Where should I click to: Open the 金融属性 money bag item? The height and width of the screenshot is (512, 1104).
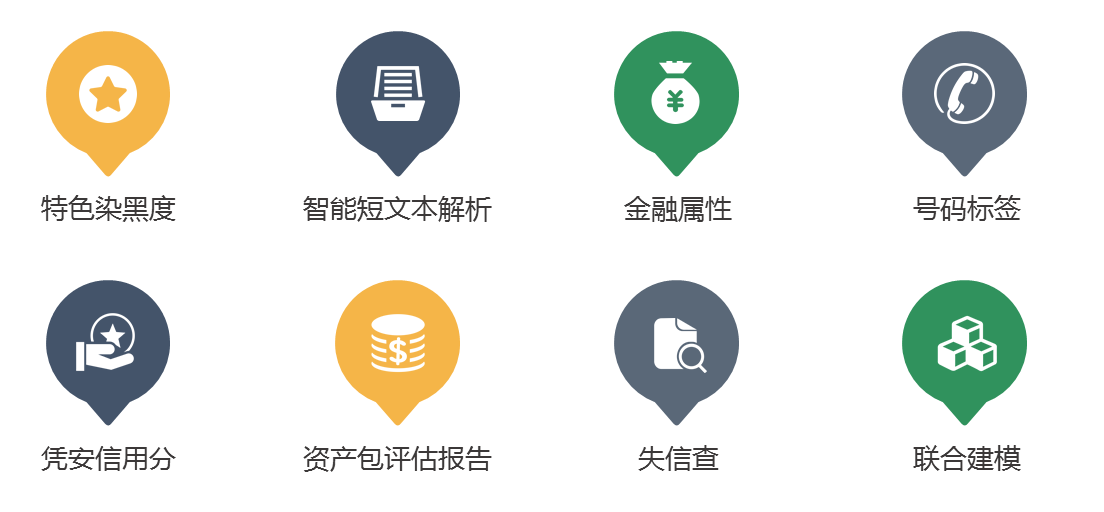click(676, 96)
